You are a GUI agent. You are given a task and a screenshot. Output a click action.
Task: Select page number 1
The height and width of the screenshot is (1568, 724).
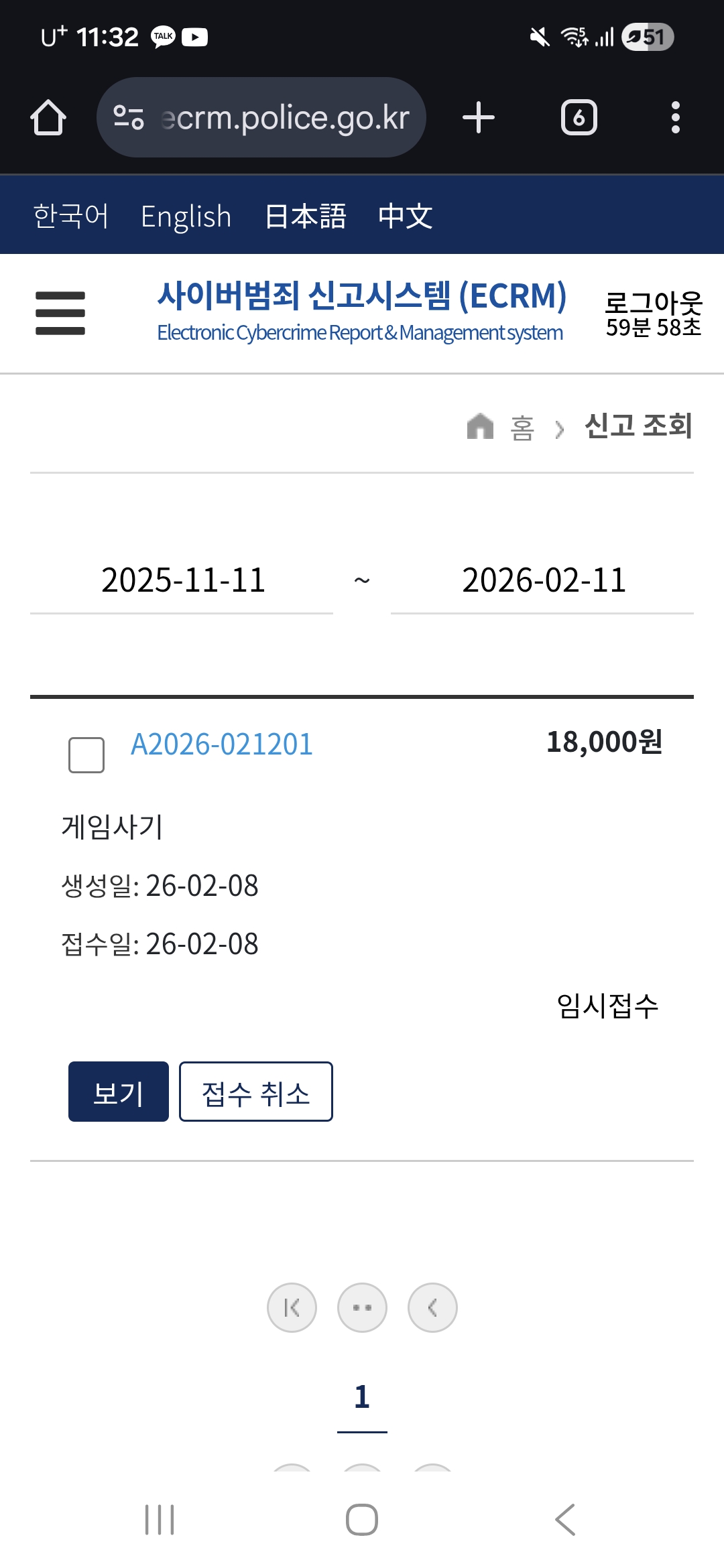point(362,1398)
